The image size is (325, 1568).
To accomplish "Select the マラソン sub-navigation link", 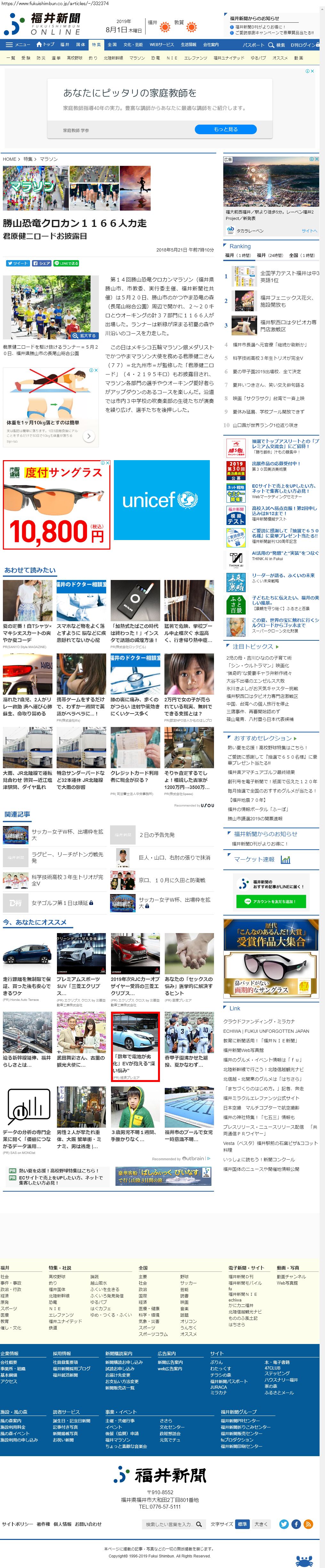I will pos(137,58).
